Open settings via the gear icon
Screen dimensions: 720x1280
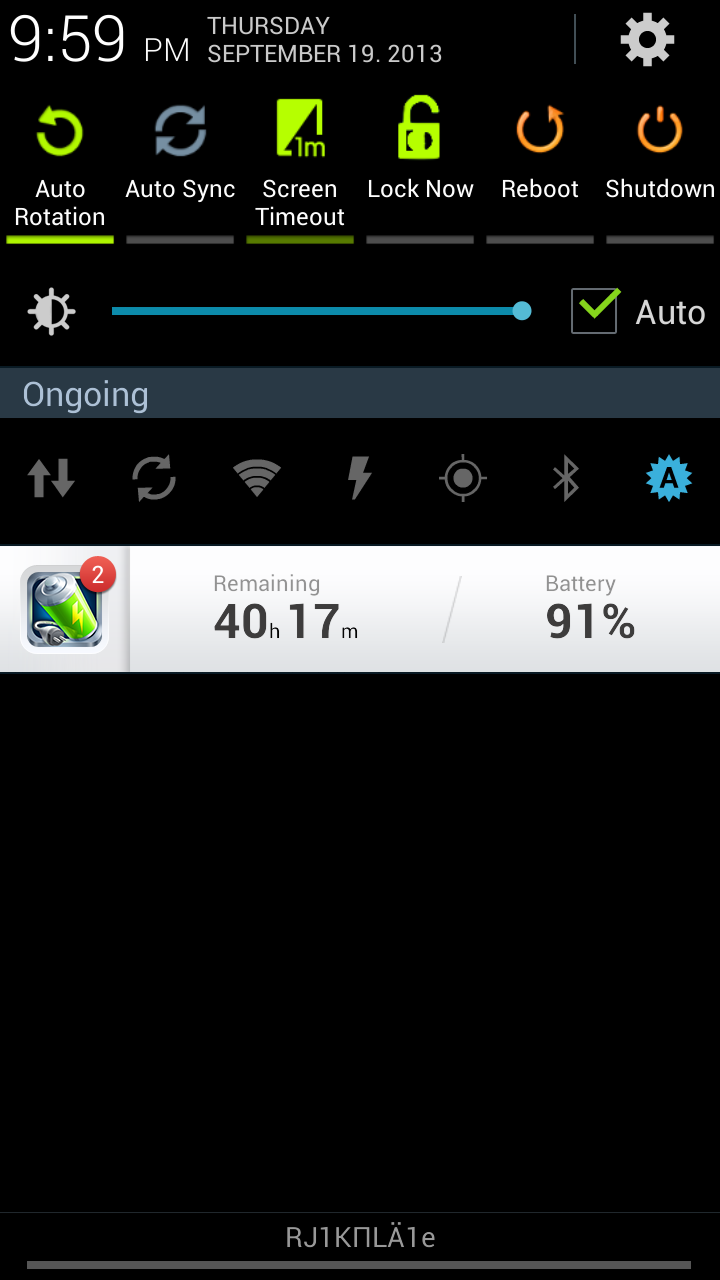point(647,40)
